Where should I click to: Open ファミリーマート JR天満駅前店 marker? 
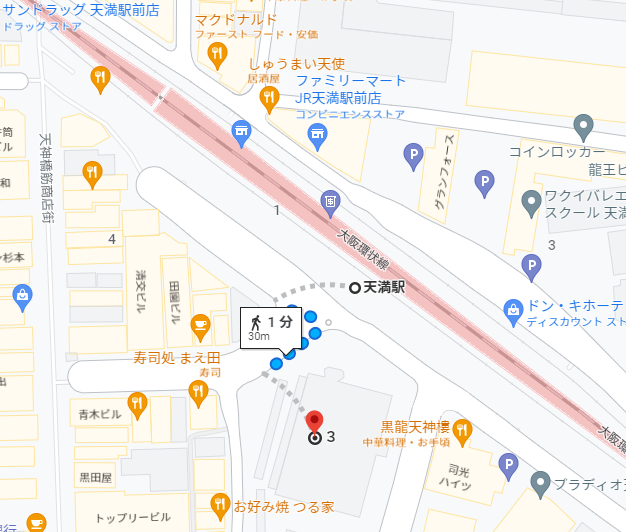tap(317, 135)
